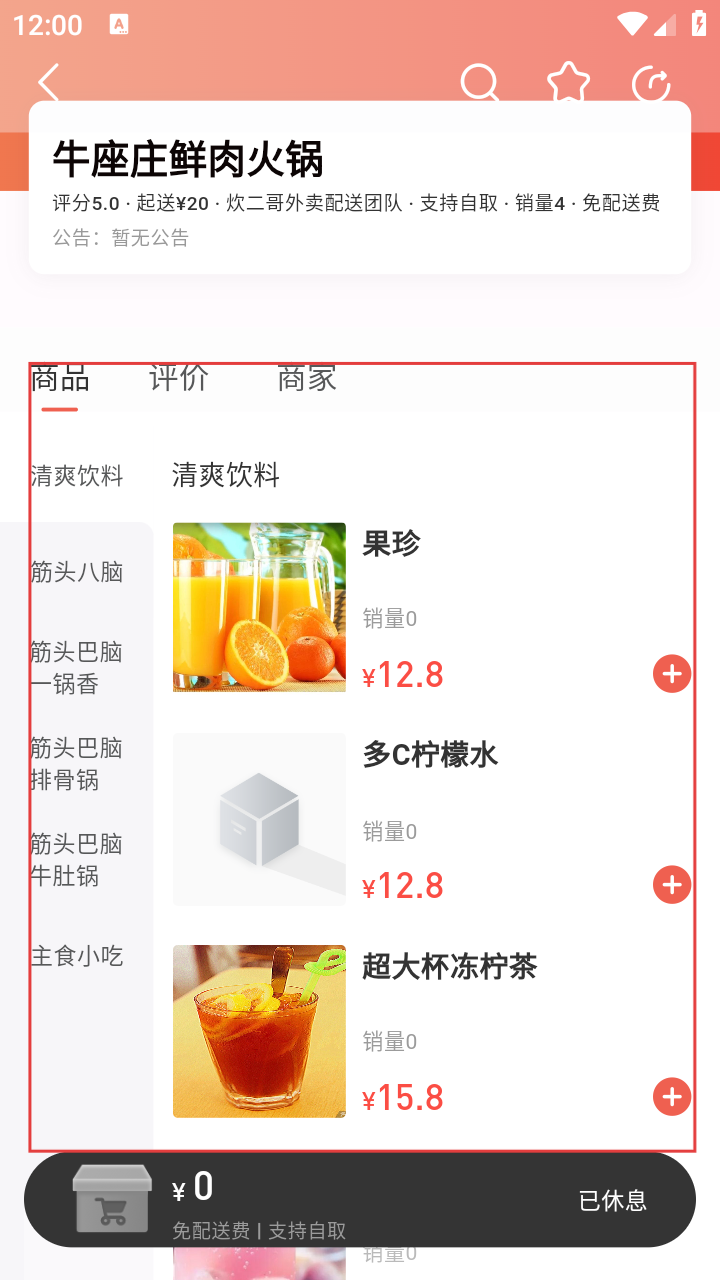Screen dimensions: 720x1280
Task: Jump to the 筋头巴脑牛肚锅 category
Action: pos(77,860)
